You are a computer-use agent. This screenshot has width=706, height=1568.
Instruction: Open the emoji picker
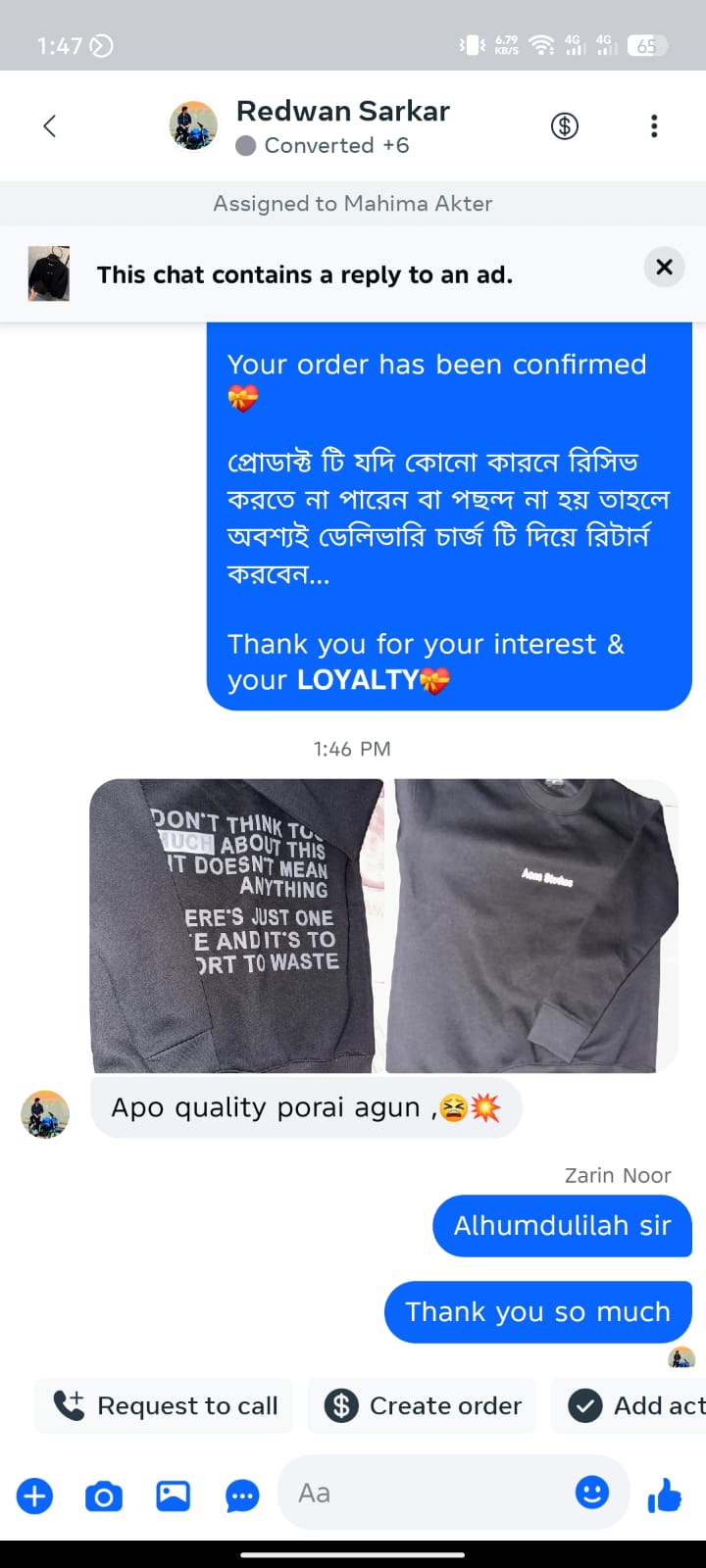coord(591,1493)
